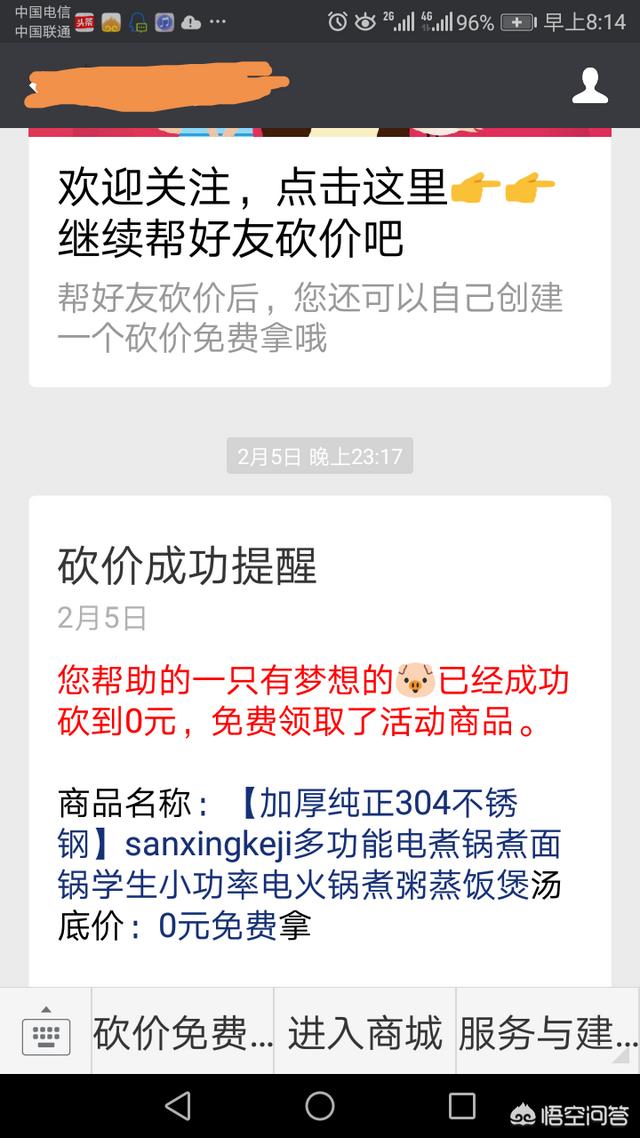Open the 进入商城 menu
The height and width of the screenshot is (1138, 640).
365,1031
